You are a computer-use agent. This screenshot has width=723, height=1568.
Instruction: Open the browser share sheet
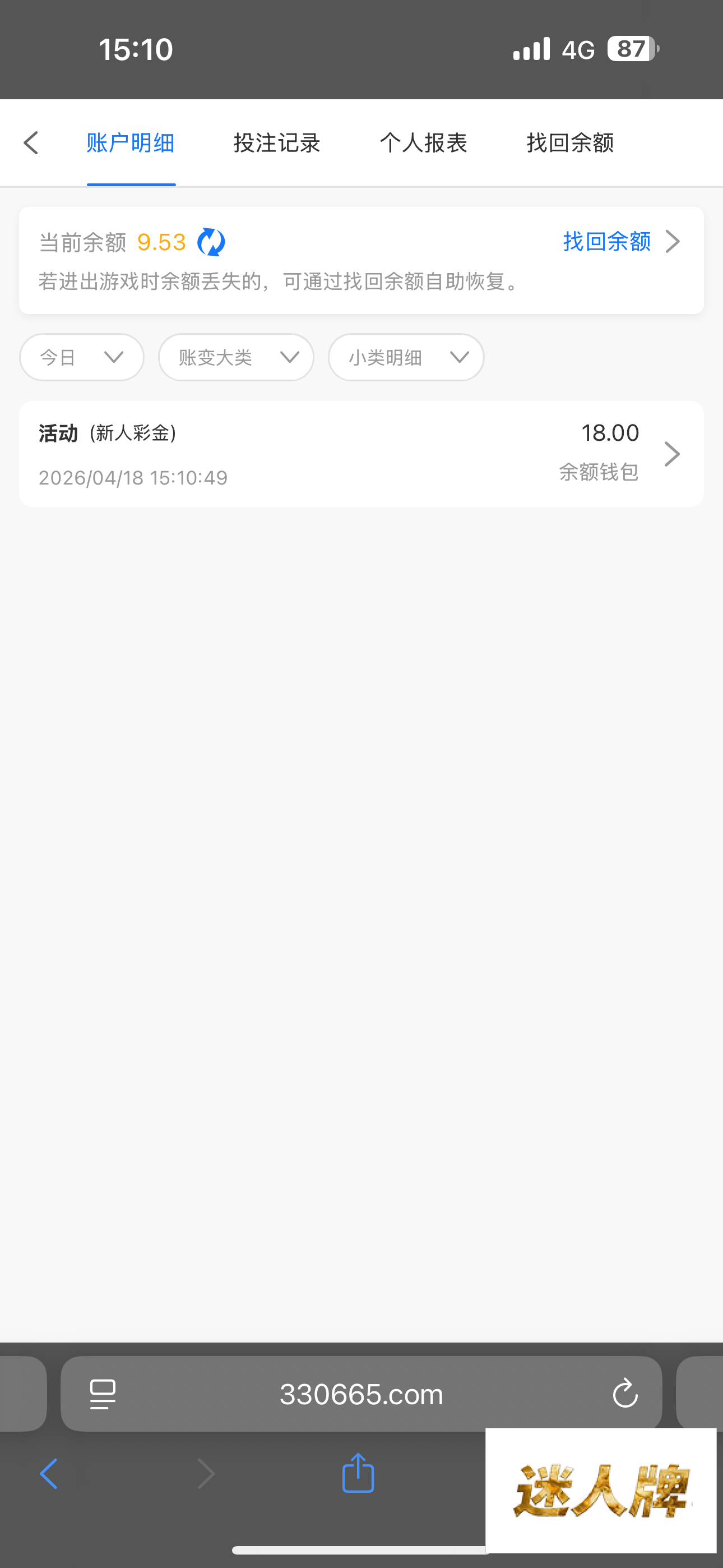(x=358, y=1473)
